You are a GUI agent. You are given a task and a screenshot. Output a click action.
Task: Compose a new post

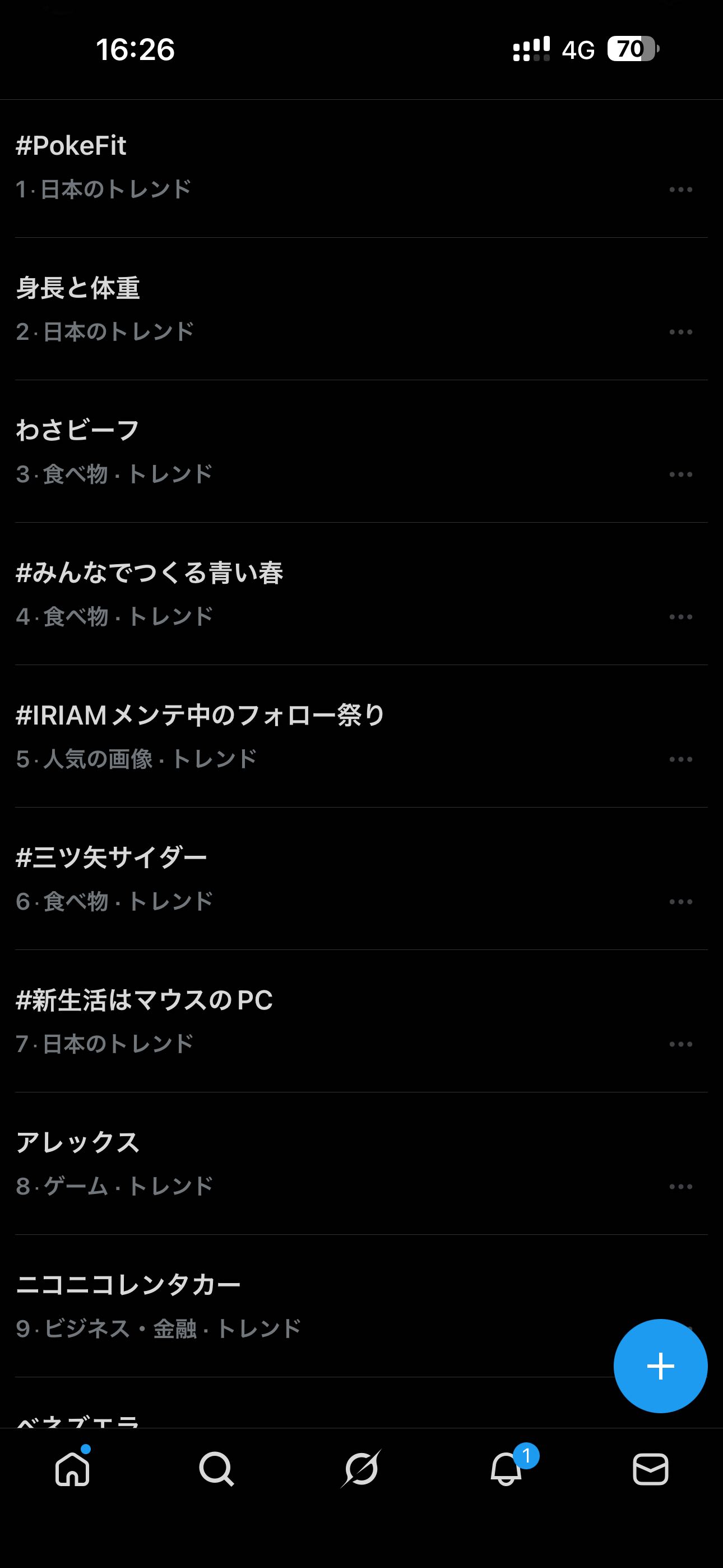pos(660,1366)
